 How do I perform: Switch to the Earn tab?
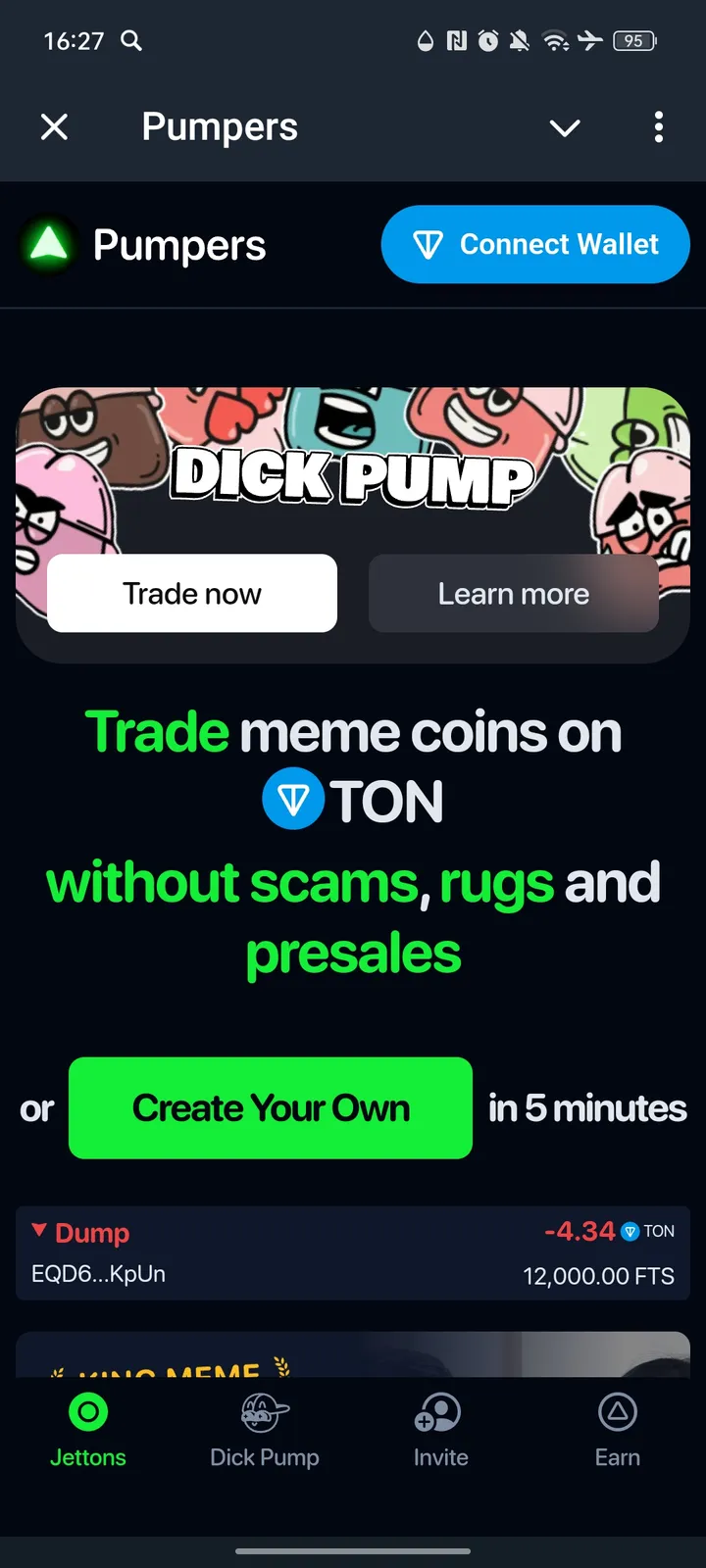point(617,1431)
